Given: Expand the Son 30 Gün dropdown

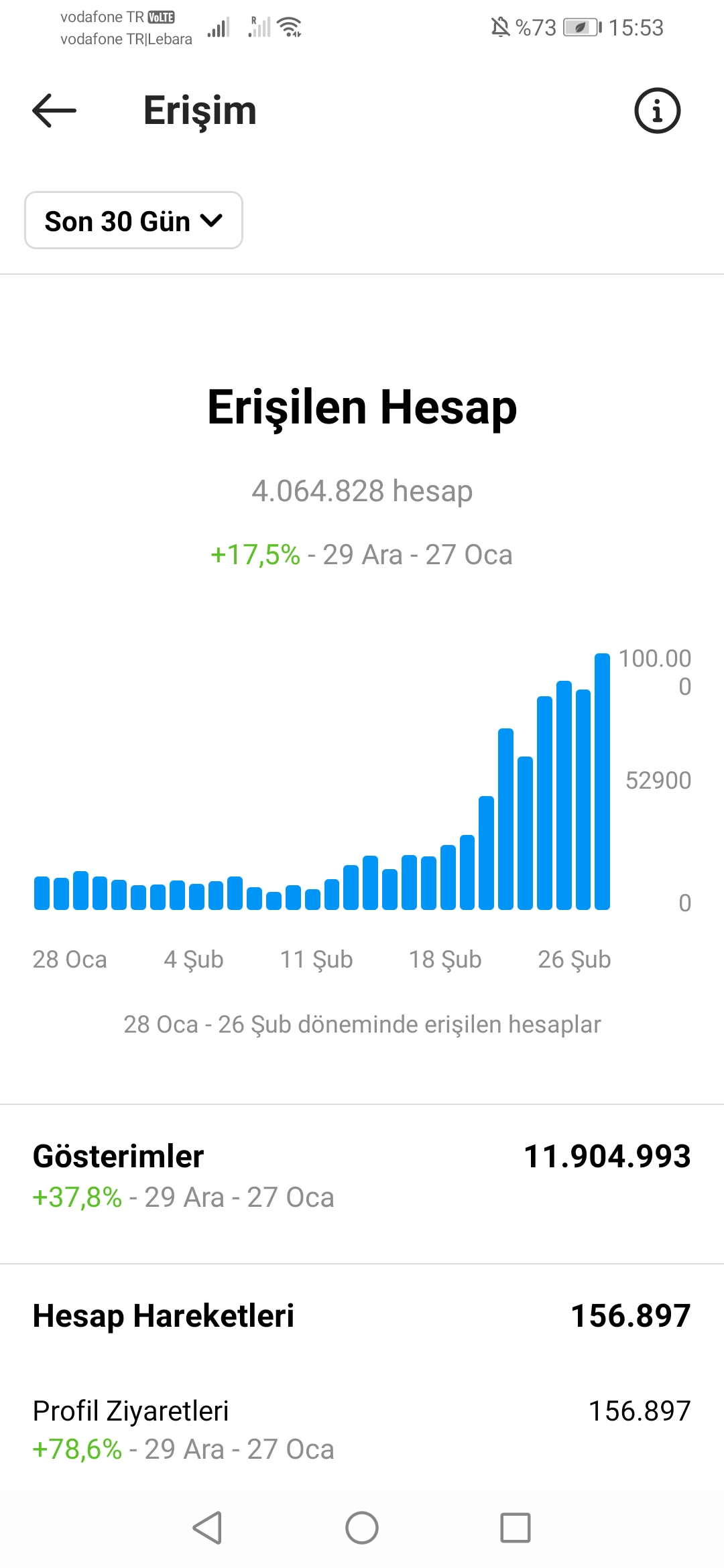Looking at the screenshot, I should (x=133, y=220).
